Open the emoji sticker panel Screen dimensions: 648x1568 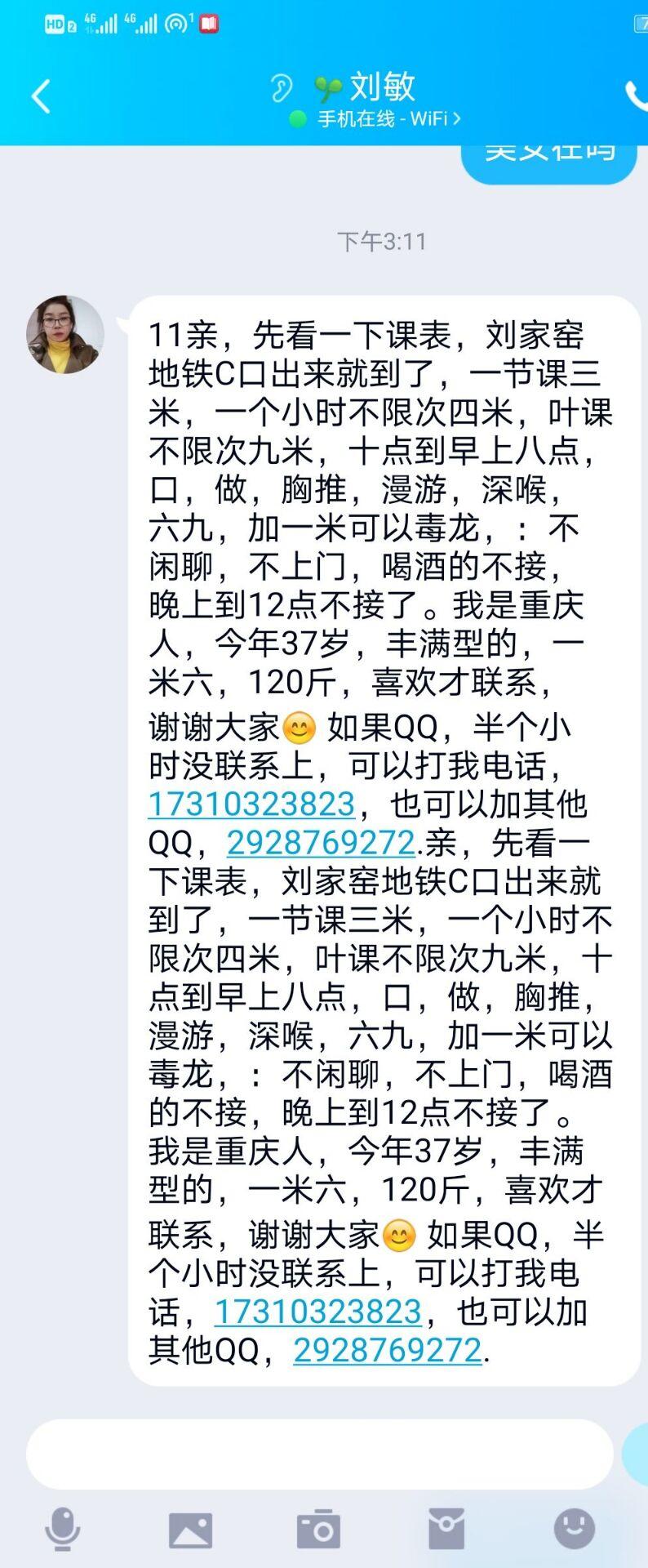tap(575, 1529)
